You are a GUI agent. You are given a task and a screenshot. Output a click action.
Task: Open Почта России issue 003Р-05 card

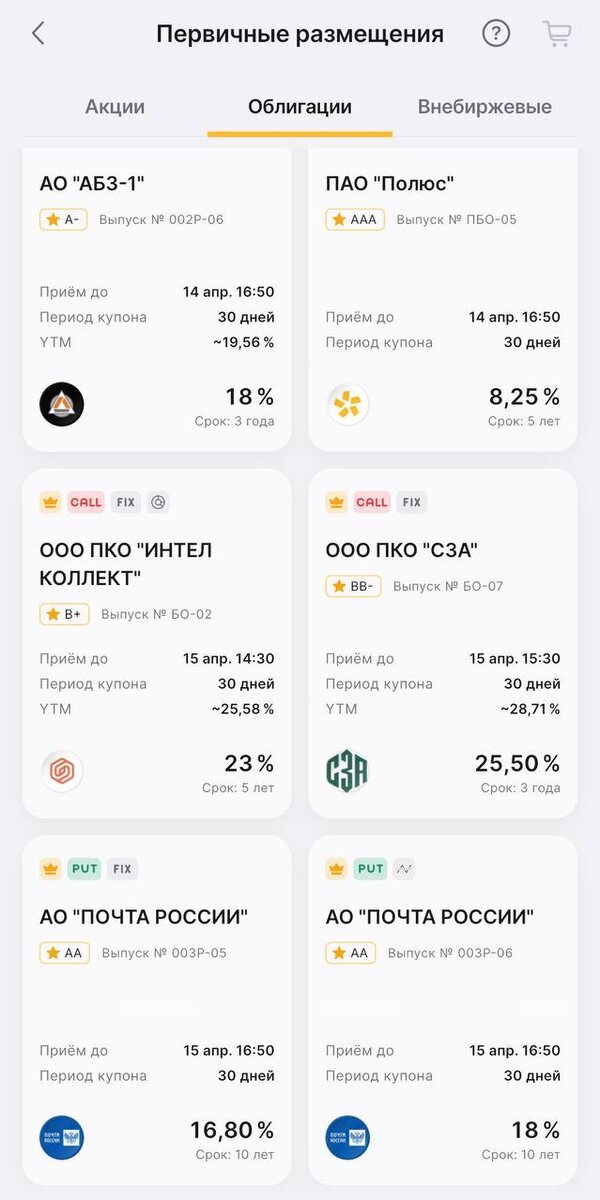157,1010
